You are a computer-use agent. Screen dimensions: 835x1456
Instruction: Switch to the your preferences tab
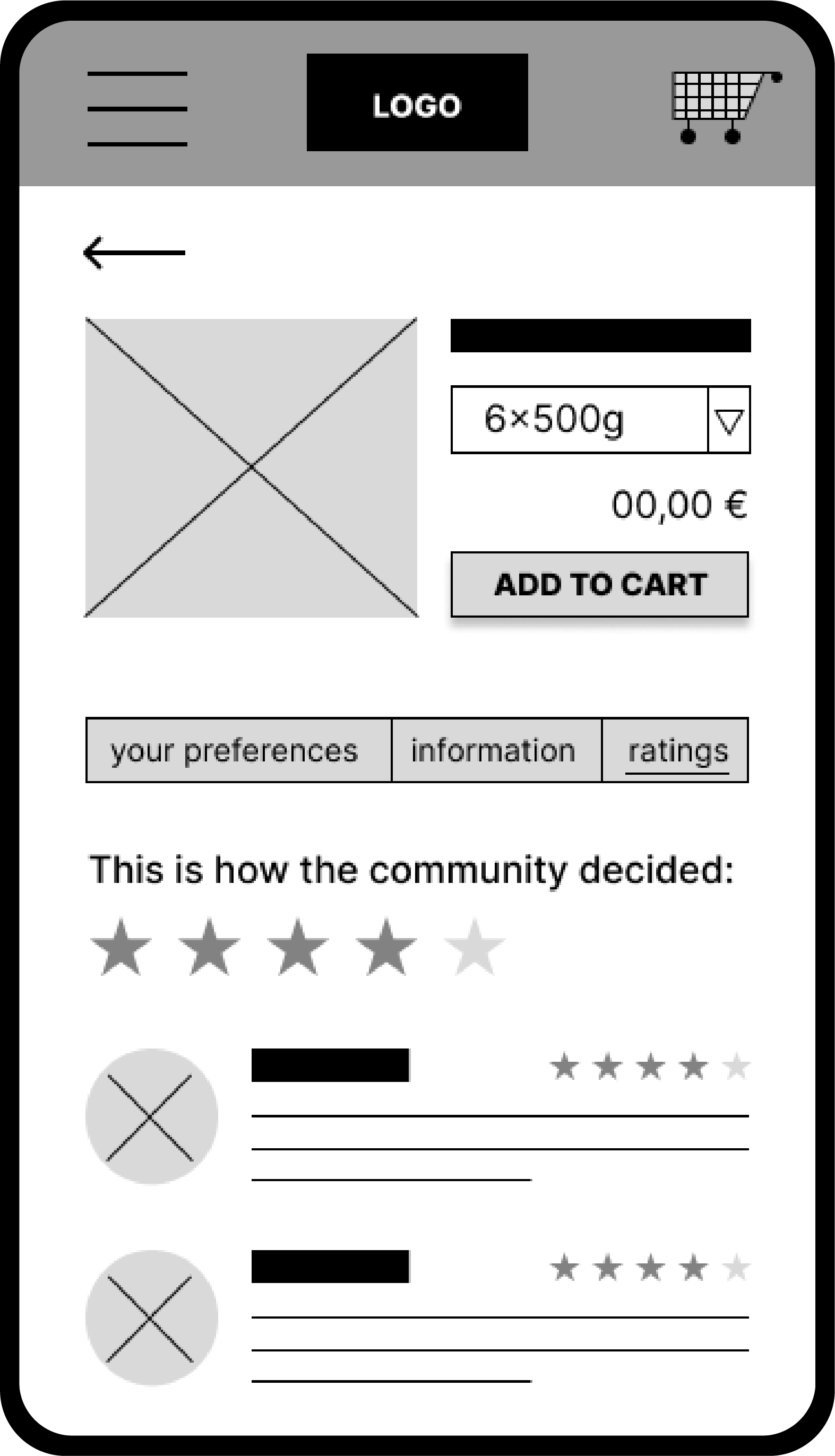[x=238, y=750]
